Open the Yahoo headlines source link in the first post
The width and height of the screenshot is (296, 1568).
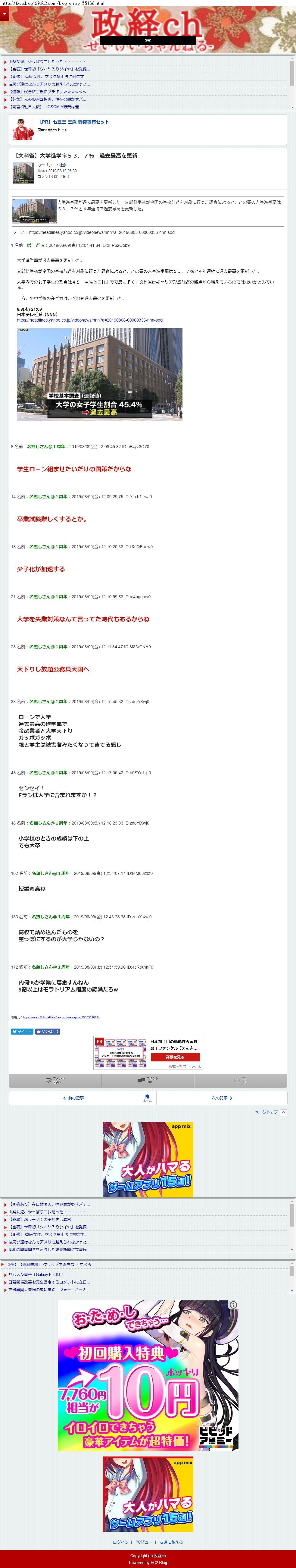[90, 320]
